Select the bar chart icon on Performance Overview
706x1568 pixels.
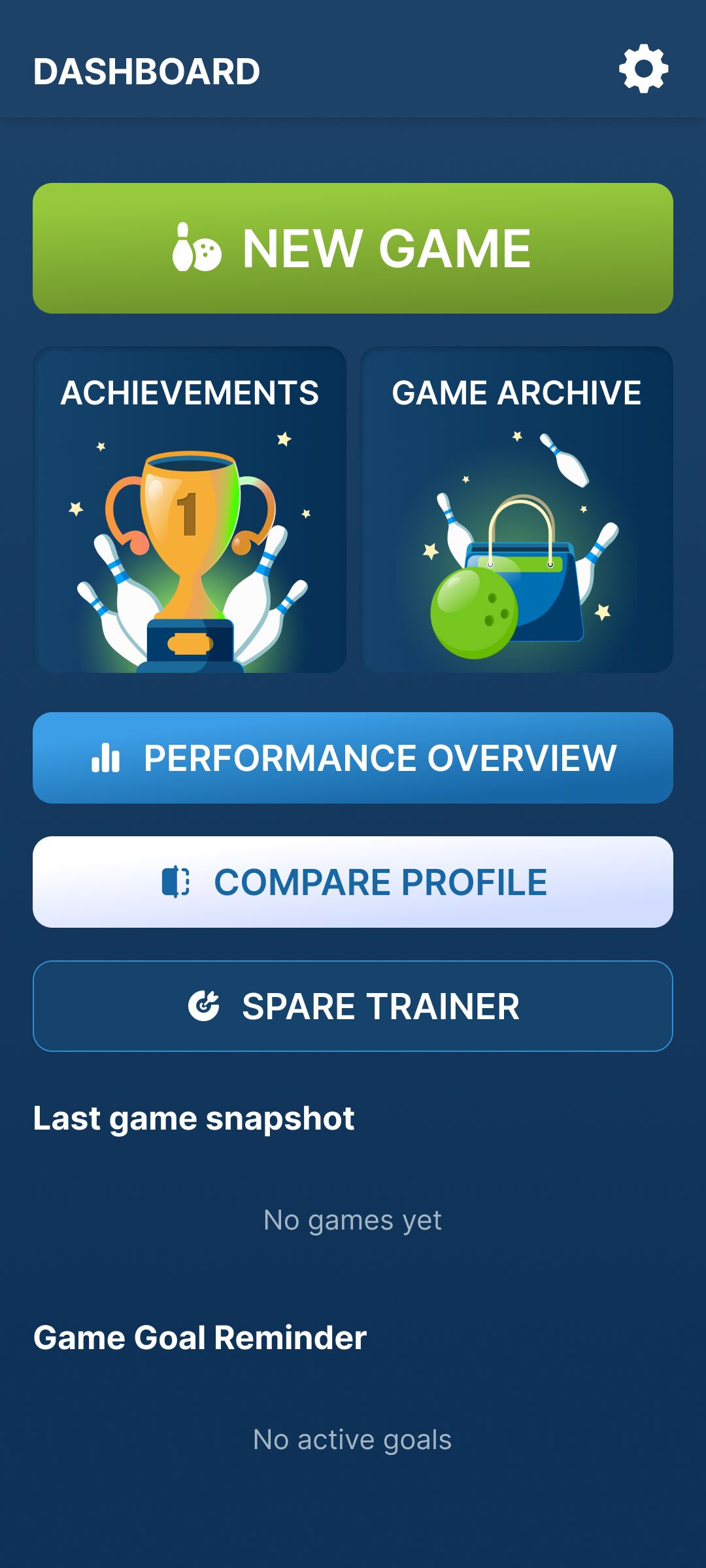[x=107, y=758]
